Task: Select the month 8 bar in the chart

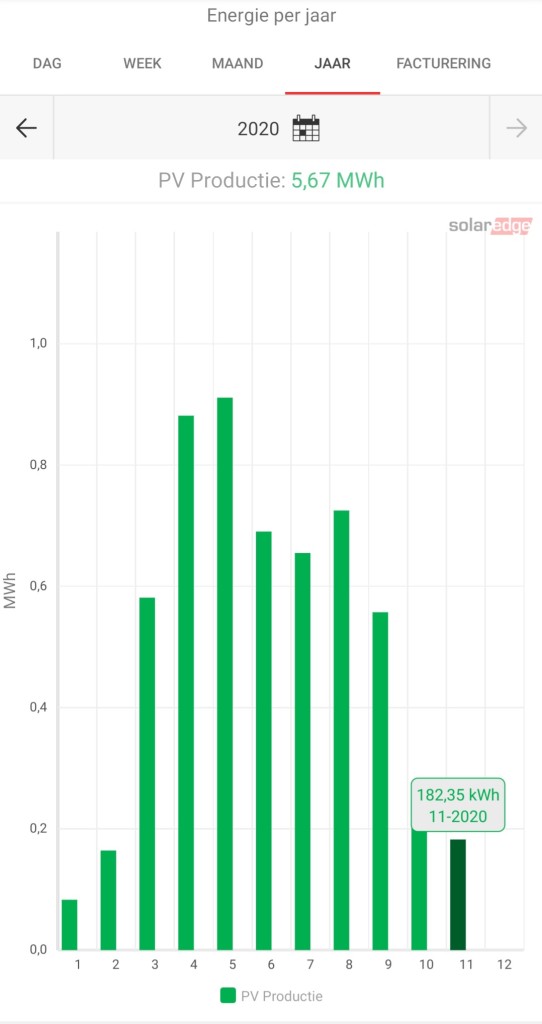Action: coord(342,730)
